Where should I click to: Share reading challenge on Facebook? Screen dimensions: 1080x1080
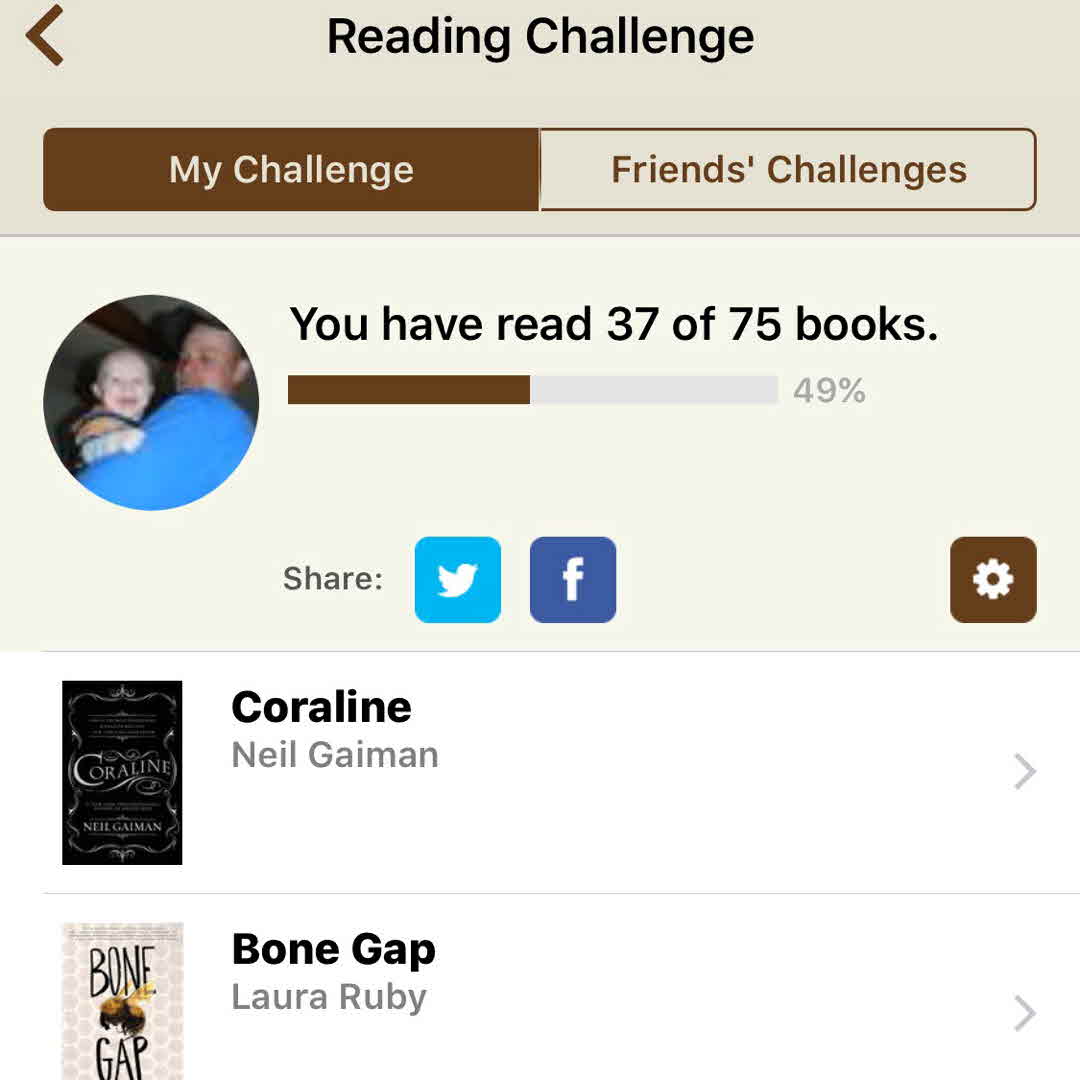click(573, 580)
